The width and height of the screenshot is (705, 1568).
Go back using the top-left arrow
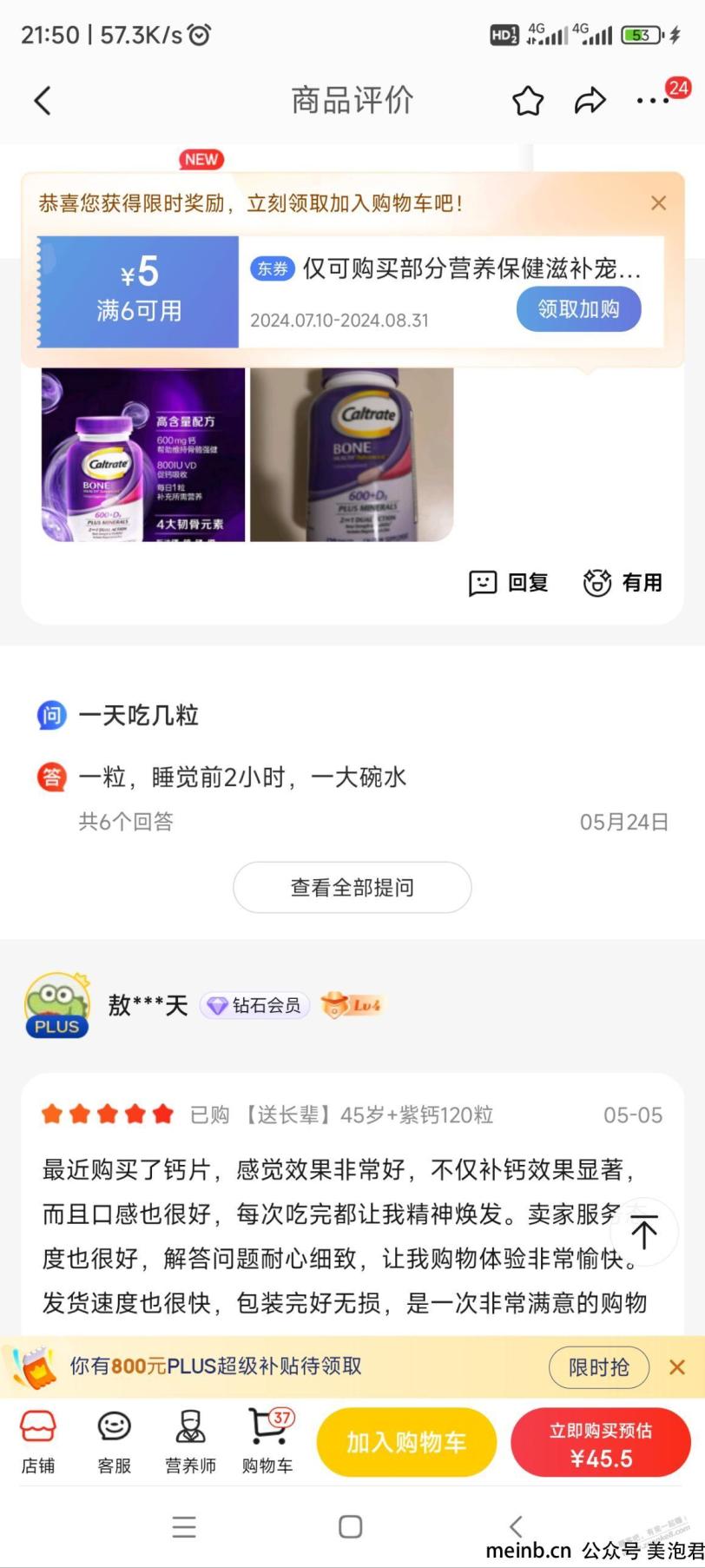[x=43, y=101]
